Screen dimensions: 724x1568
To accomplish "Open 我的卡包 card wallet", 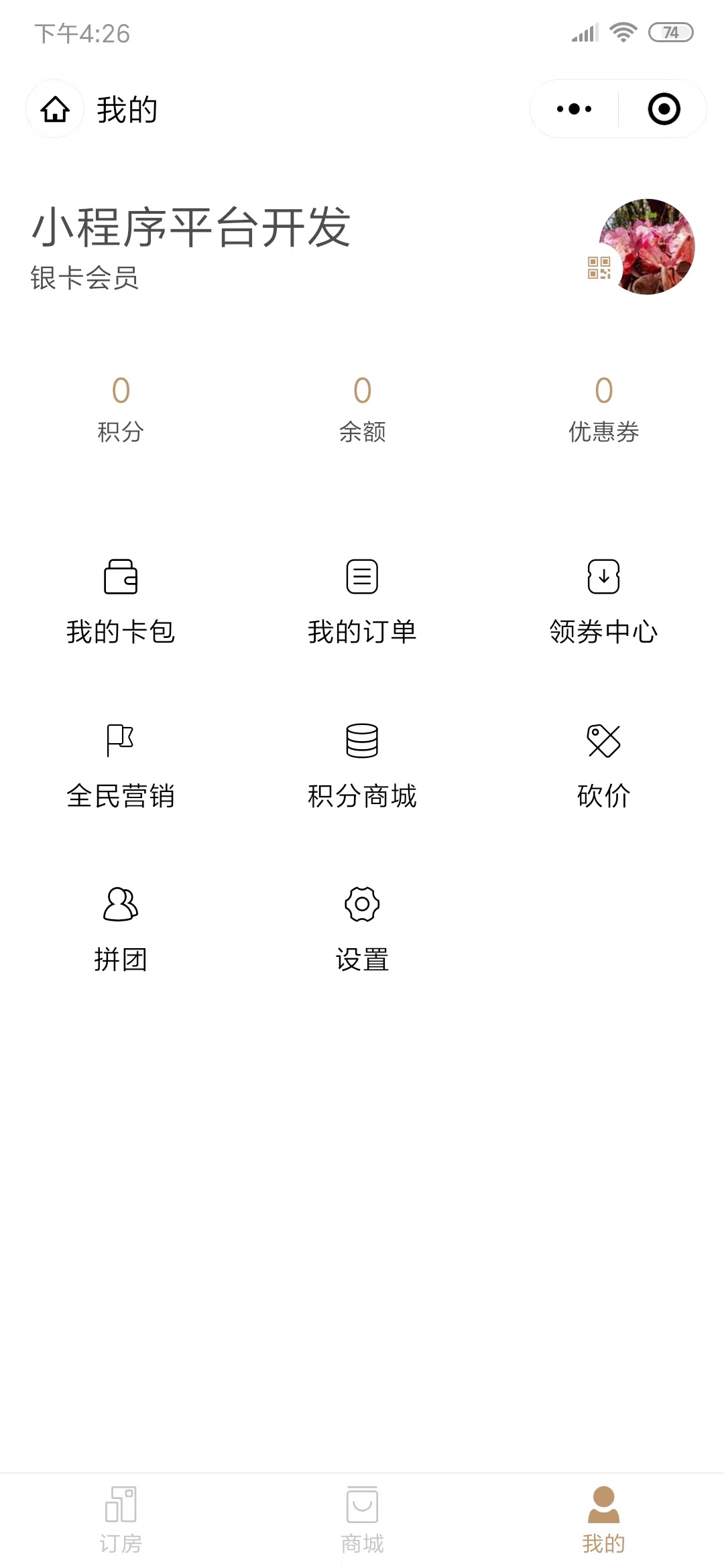I will tap(121, 602).
